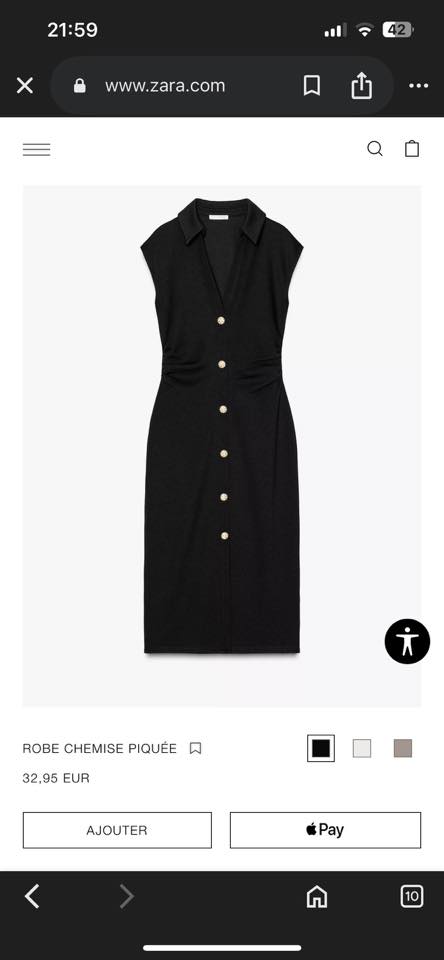Open the shopping bag

[x=412, y=149]
